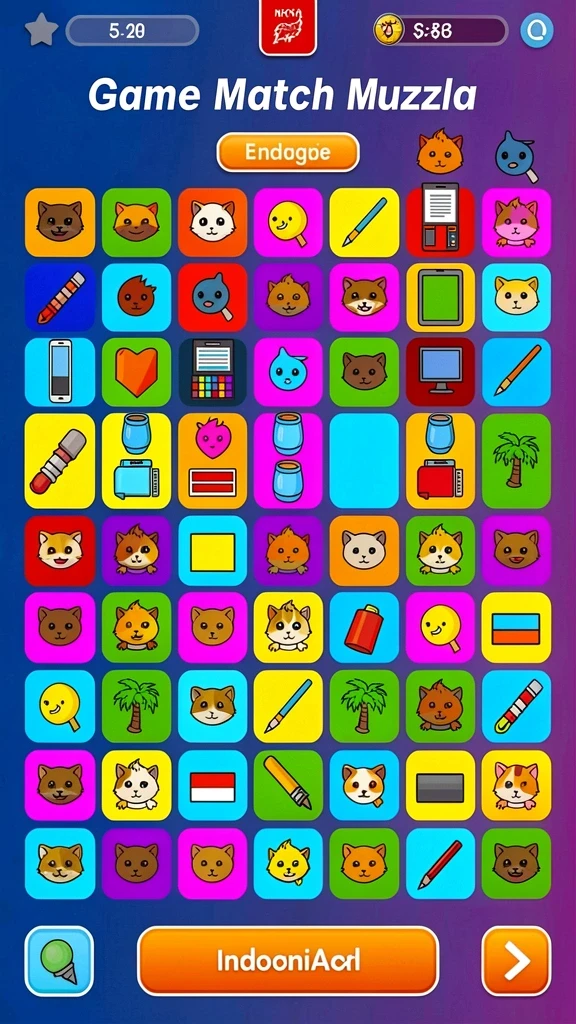
Task: Open the red badge at the top center
Action: point(288,27)
